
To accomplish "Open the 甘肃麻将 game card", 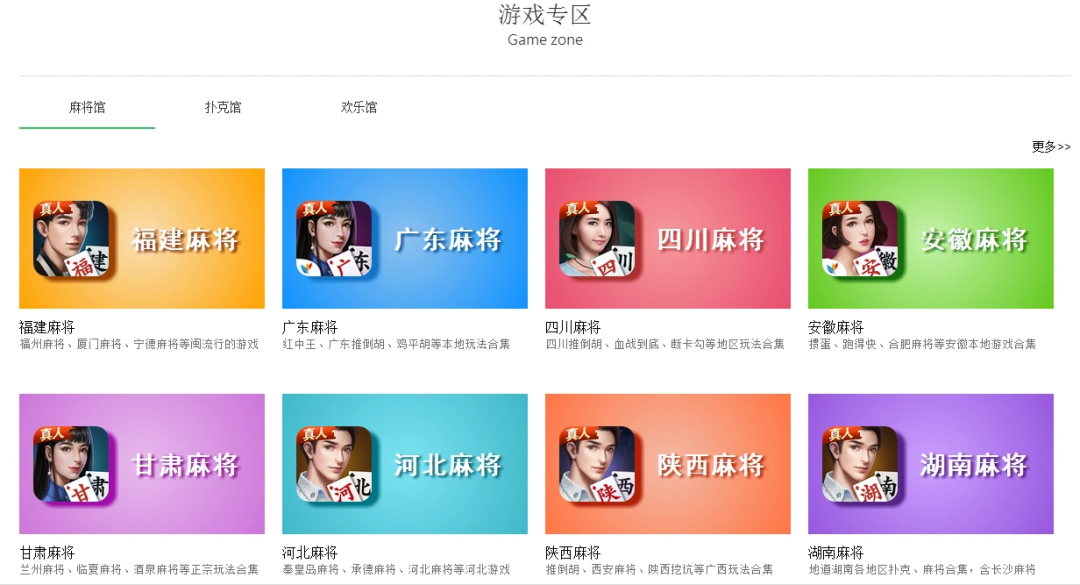I will 142,464.
